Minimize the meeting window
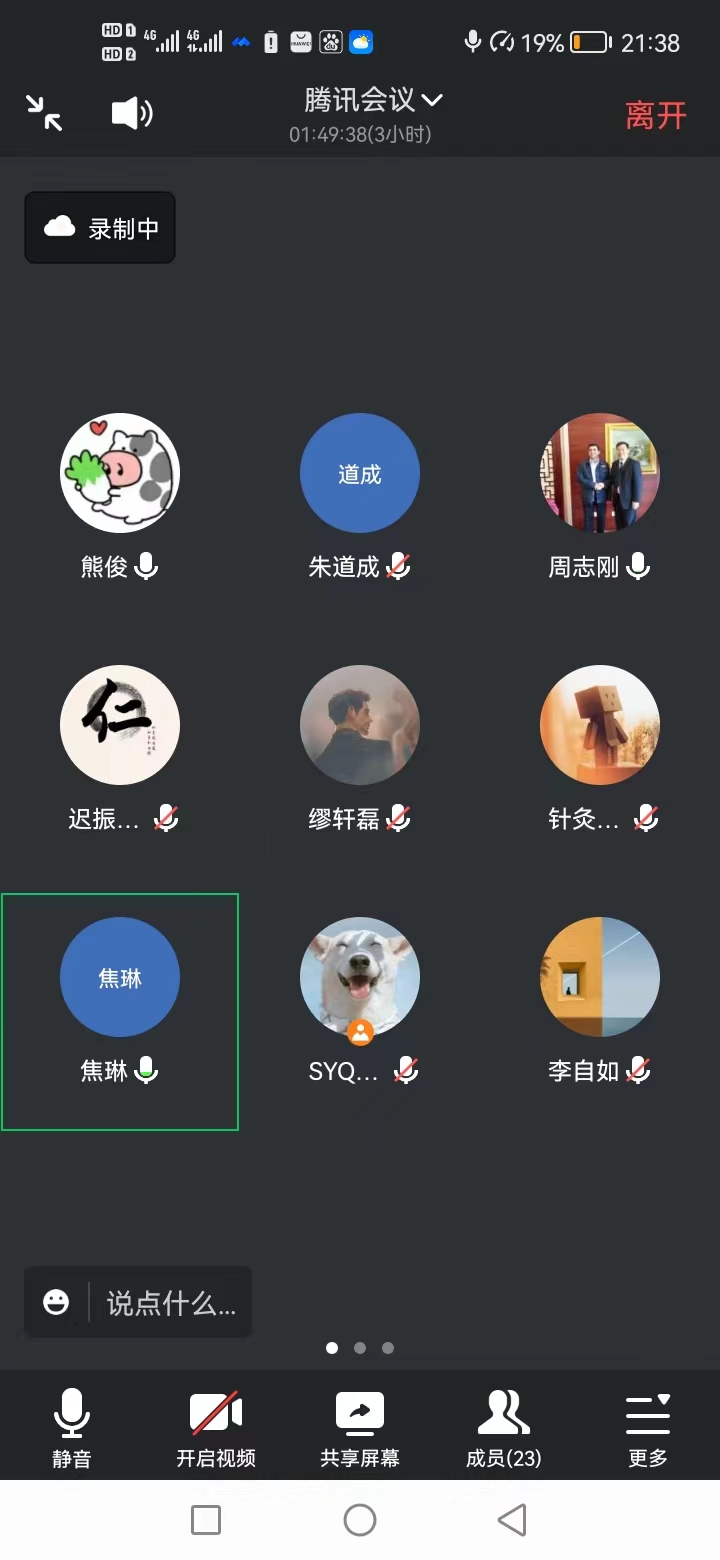Screen dimensions: 720x1560 tap(44, 113)
